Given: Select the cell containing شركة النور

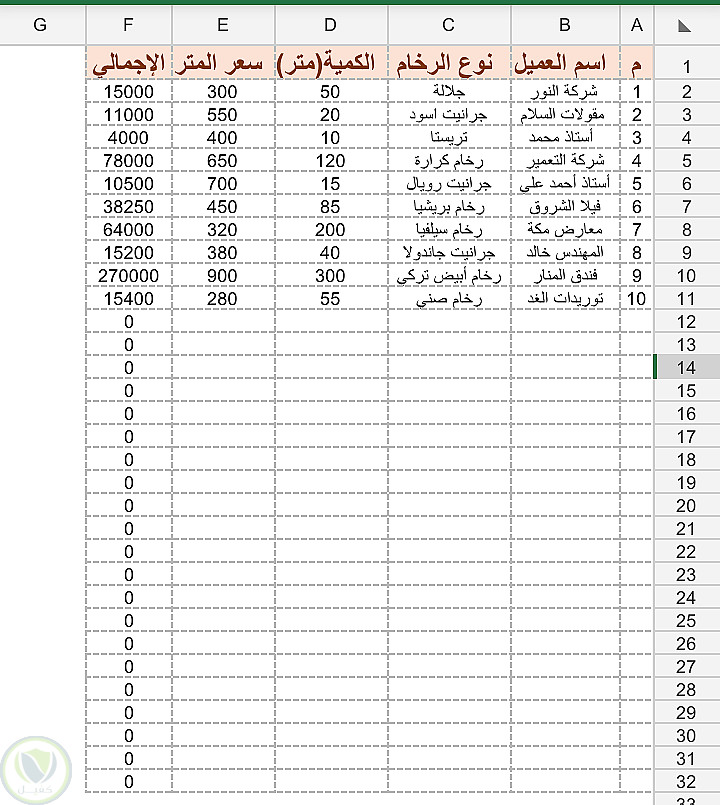Looking at the screenshot, I should point(565,92).
